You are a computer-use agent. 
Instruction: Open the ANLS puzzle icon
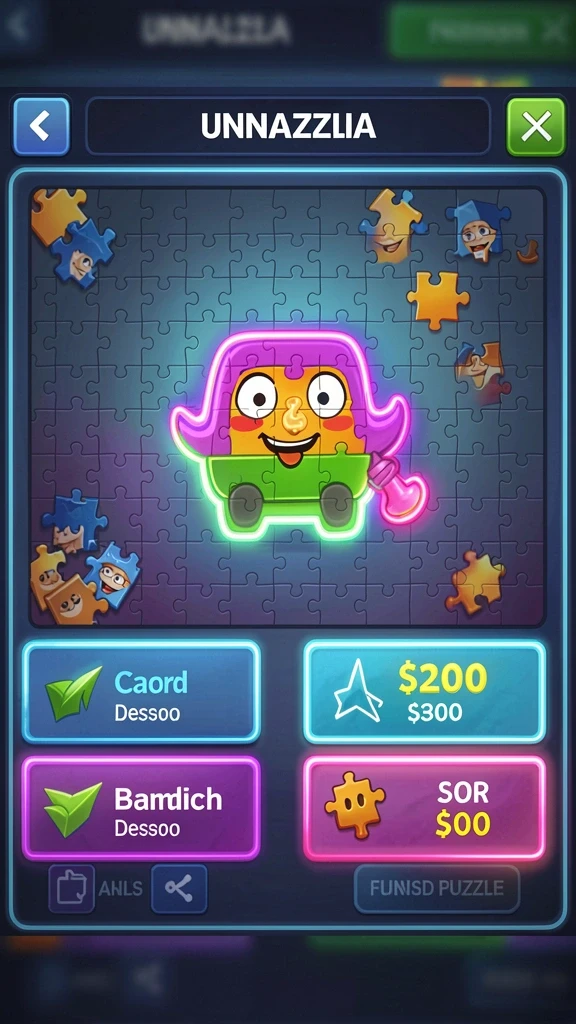click(71, 889)
